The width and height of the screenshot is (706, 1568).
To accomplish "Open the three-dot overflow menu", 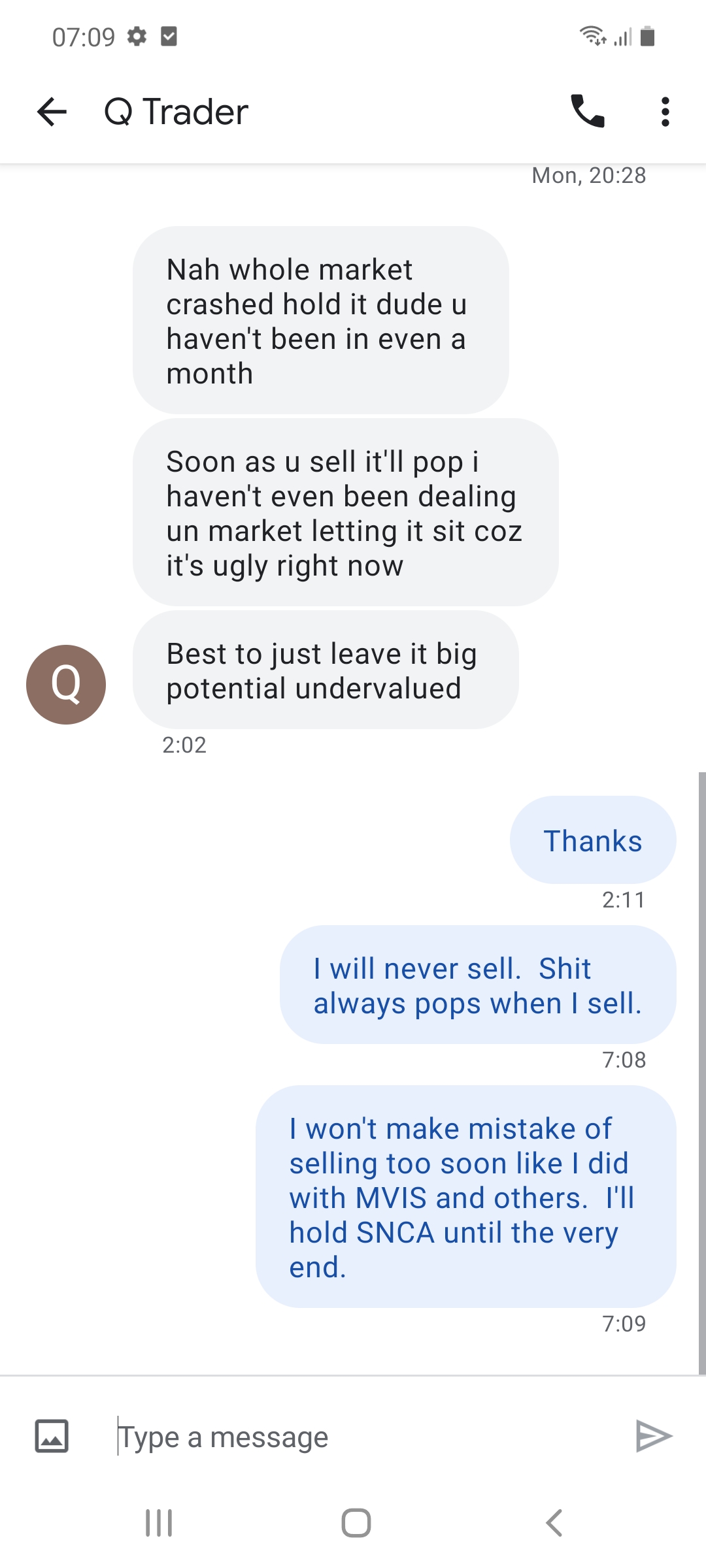I will point(665,112).
